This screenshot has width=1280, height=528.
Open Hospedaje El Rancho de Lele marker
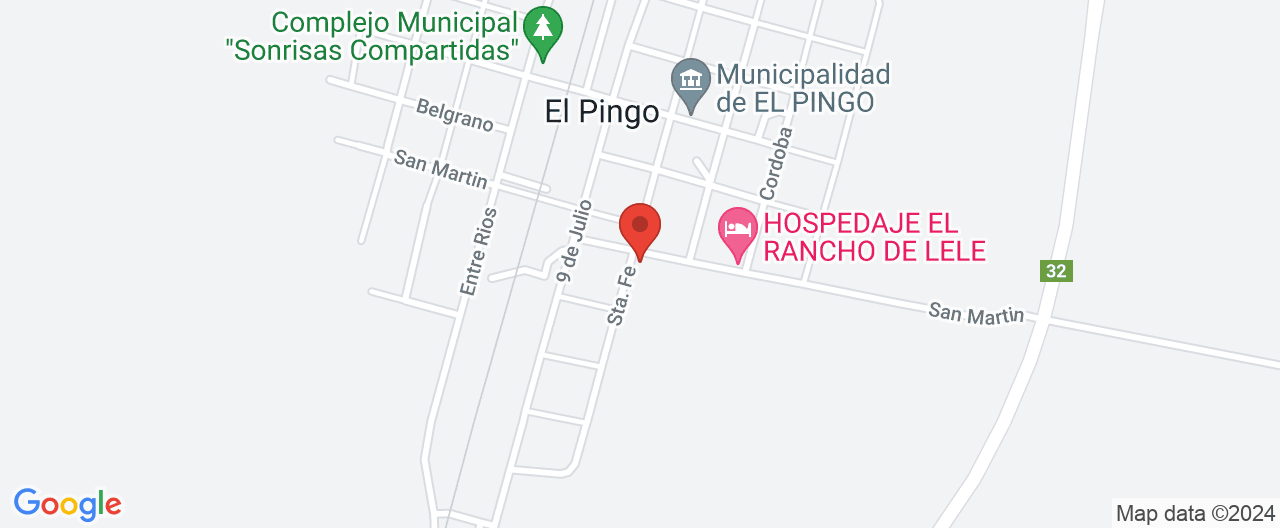(x=738, y=230)
